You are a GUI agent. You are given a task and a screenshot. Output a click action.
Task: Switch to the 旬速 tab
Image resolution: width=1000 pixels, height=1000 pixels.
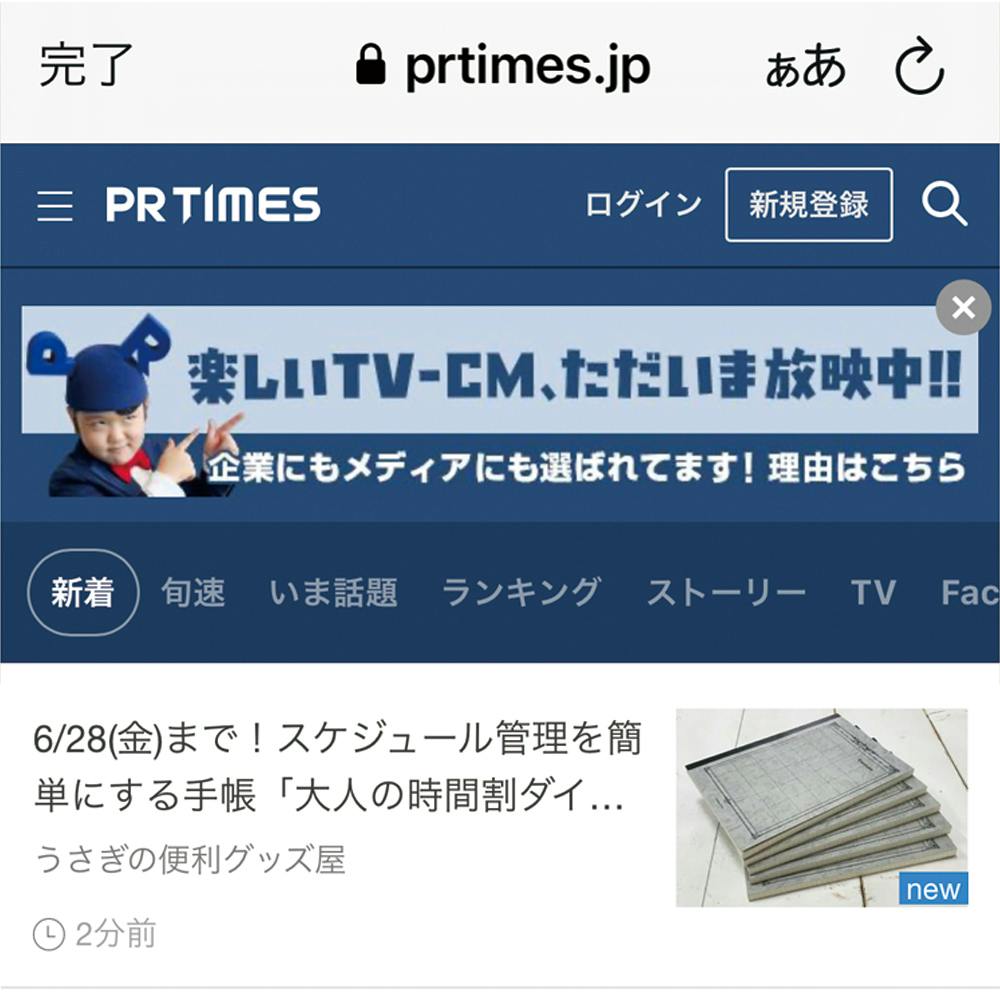194,593
